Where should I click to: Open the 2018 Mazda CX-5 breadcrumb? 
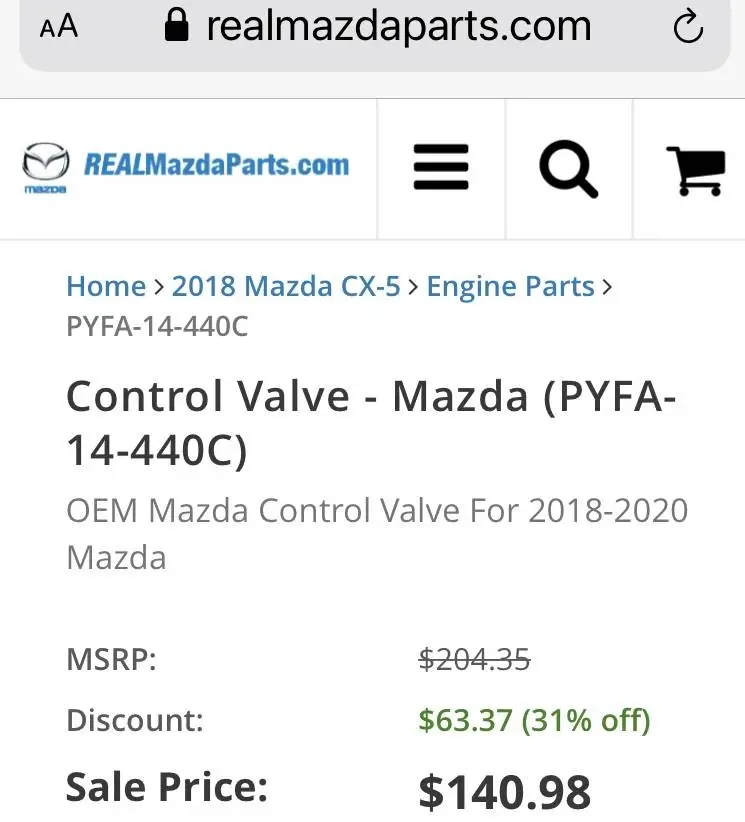click(x=286, y=287)
